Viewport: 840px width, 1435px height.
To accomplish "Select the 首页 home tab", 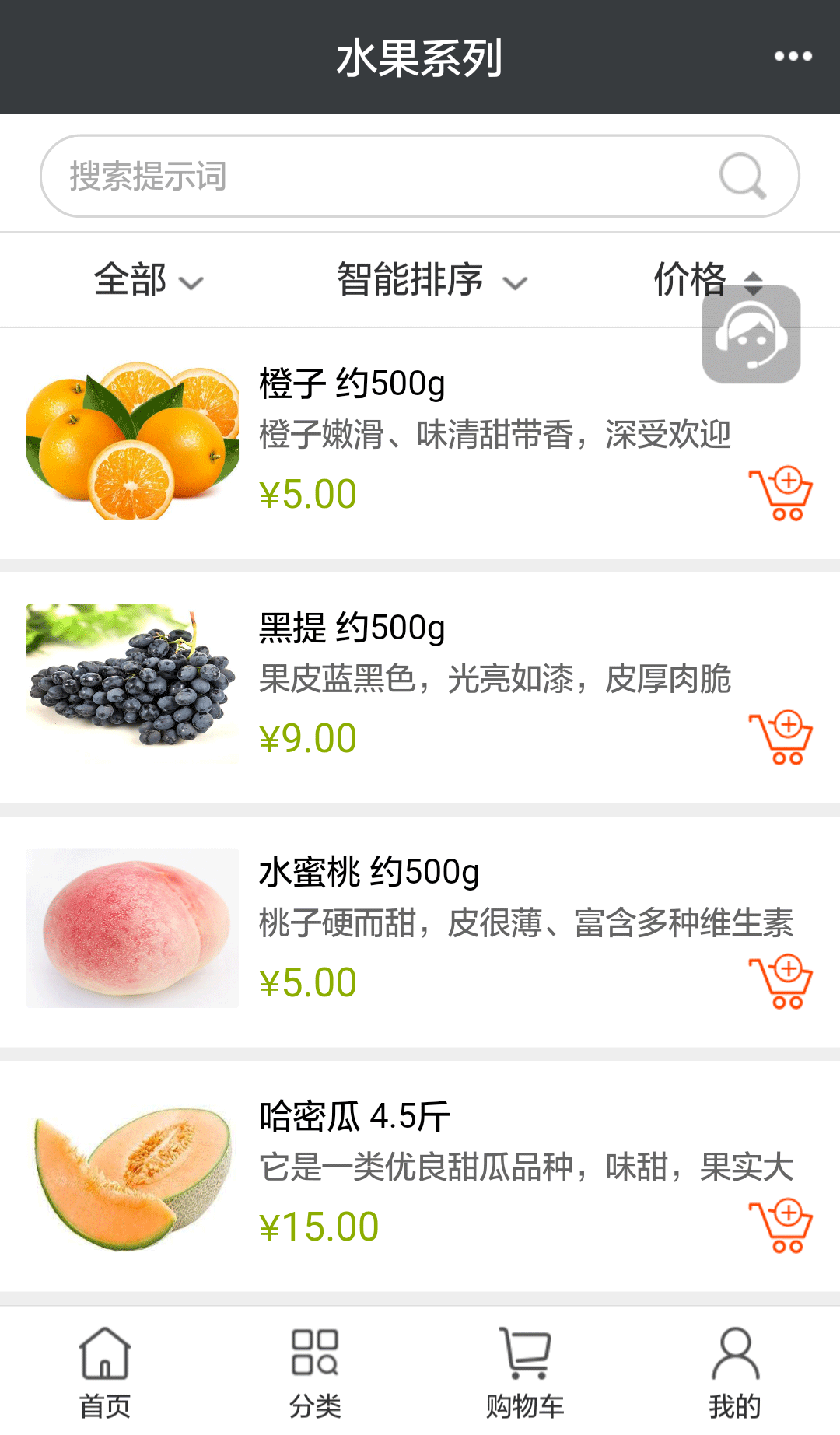I will [105, 1369].
